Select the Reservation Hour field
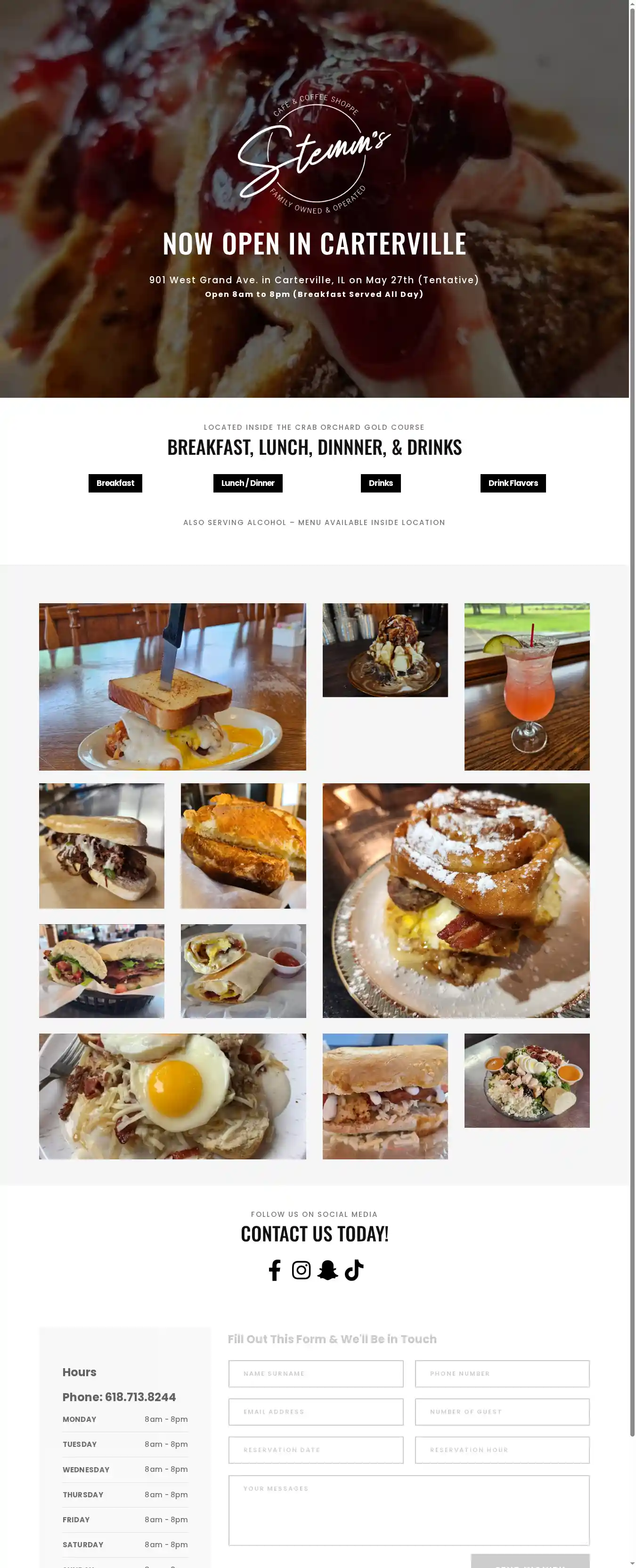The width and height of the screenshot is (636, 1568). coord(502,1450)
